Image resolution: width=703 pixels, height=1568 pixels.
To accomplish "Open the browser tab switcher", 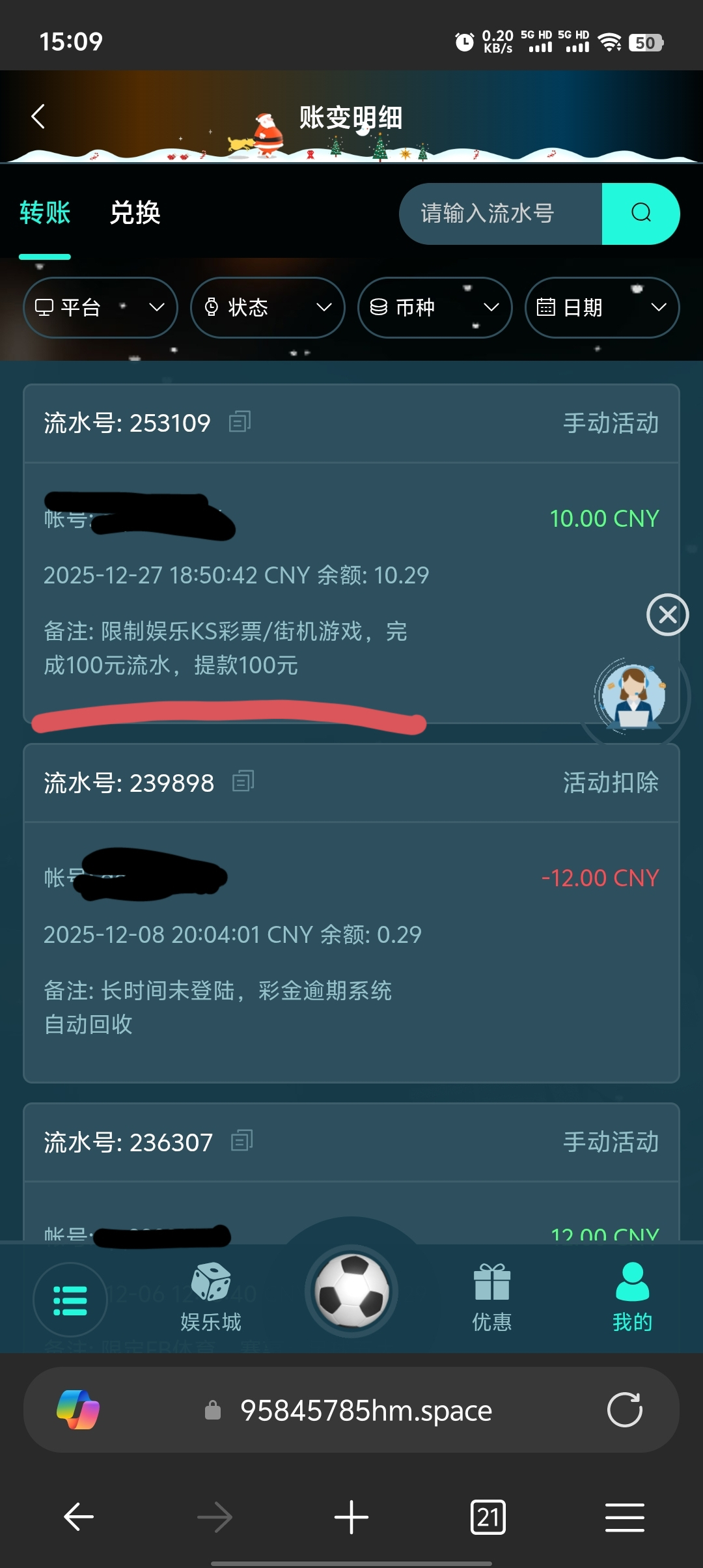I will [x=488, y=1517].
